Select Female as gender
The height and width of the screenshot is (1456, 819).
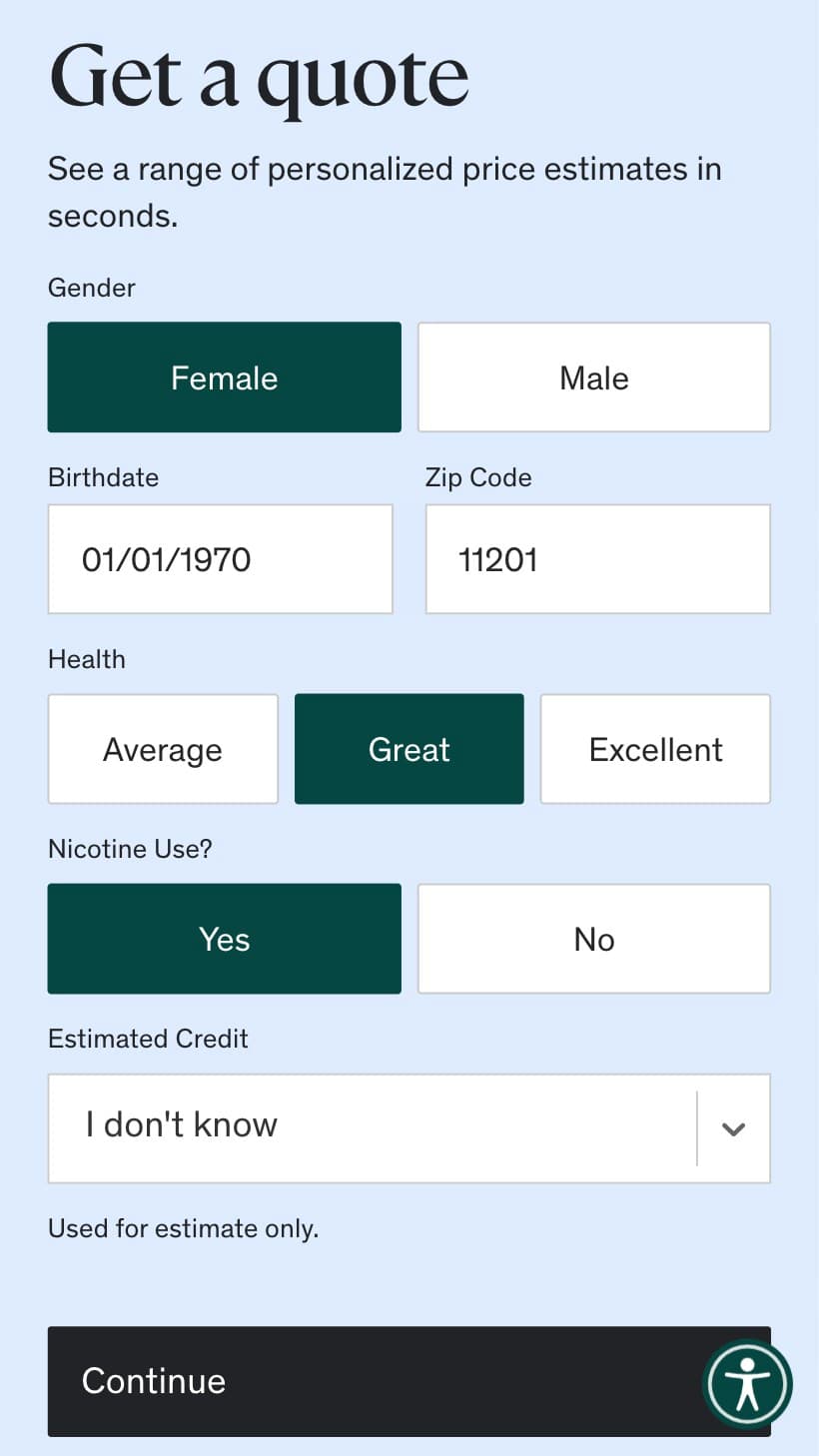pyautogui.click(x=224, y=377)
